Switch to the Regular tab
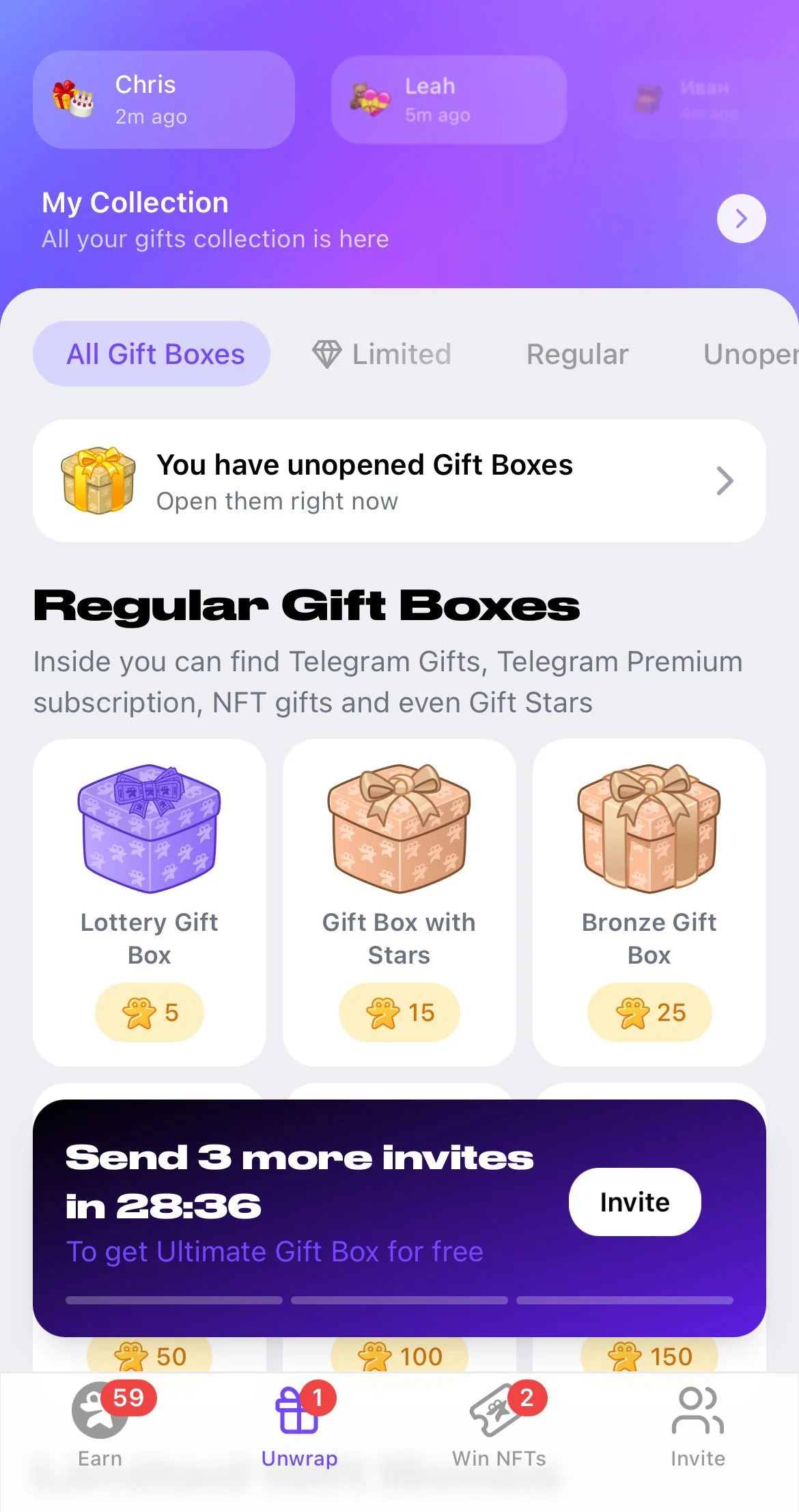 click(577, 354)
